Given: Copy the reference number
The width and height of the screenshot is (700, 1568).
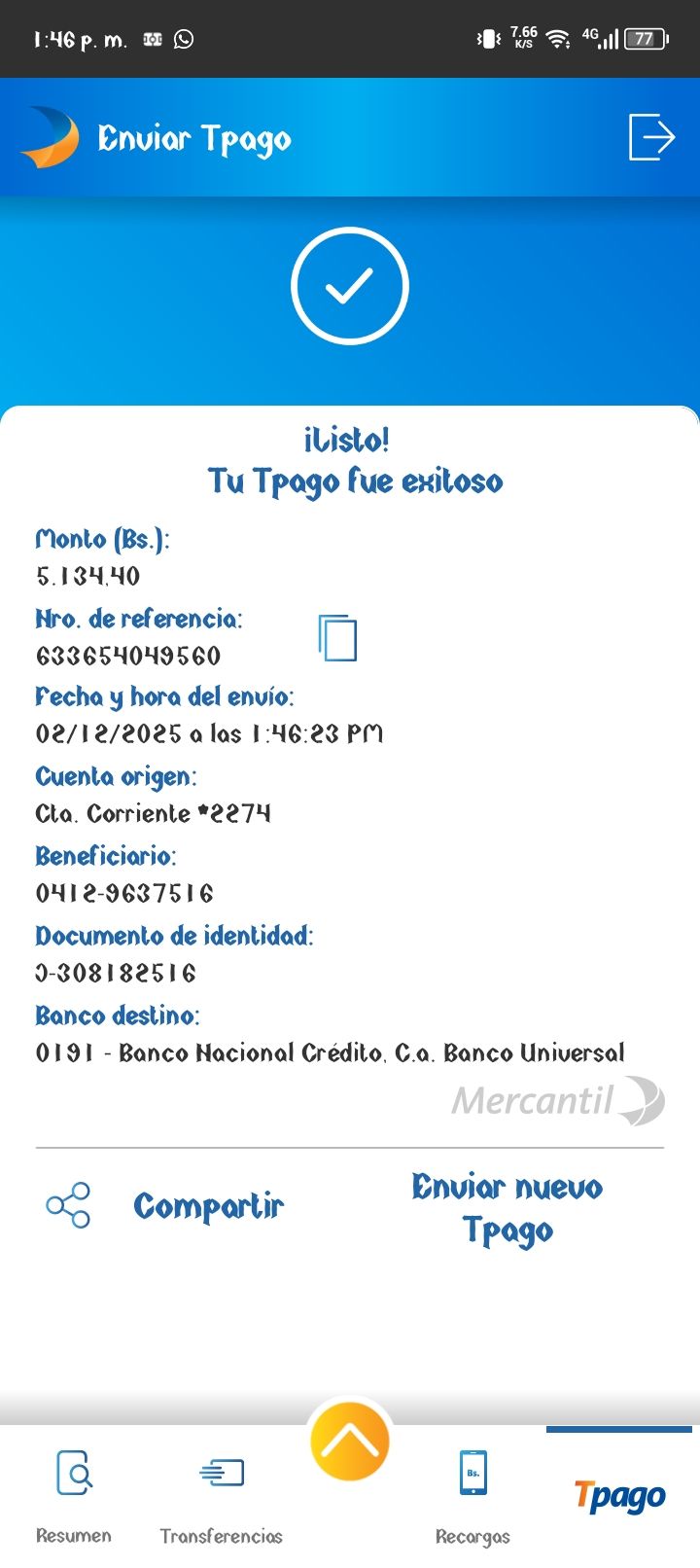Looking at the screenshot, I should 337,638.
